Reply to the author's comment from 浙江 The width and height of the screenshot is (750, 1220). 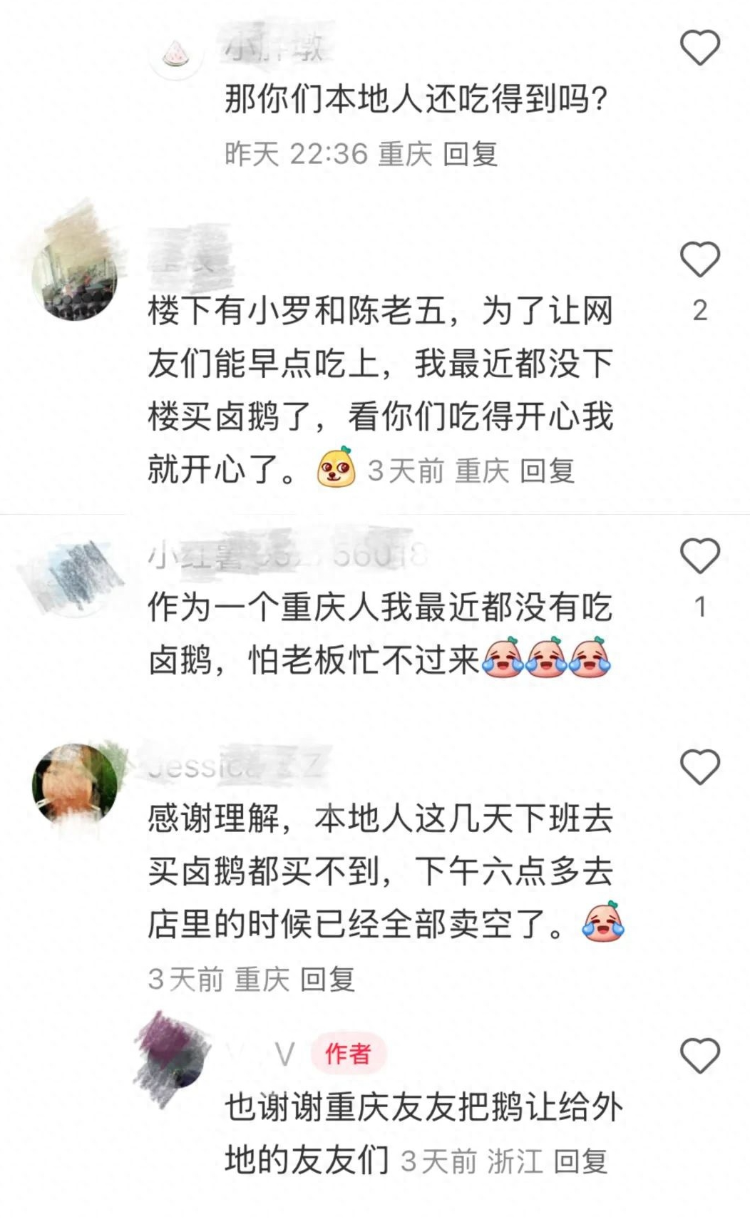tap(581, 1161)
